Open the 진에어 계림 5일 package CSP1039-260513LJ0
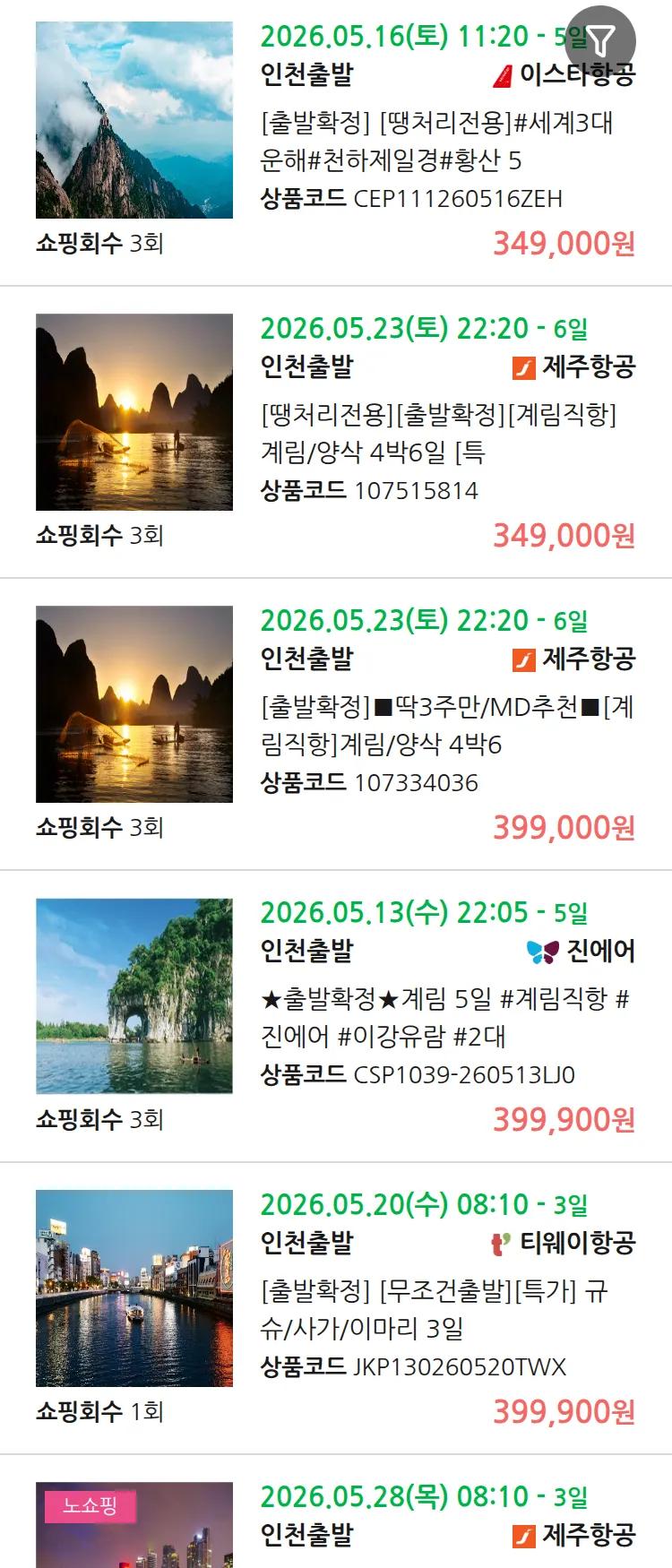The height and width of the screenshot is (1568, 672). point(444,1017)
